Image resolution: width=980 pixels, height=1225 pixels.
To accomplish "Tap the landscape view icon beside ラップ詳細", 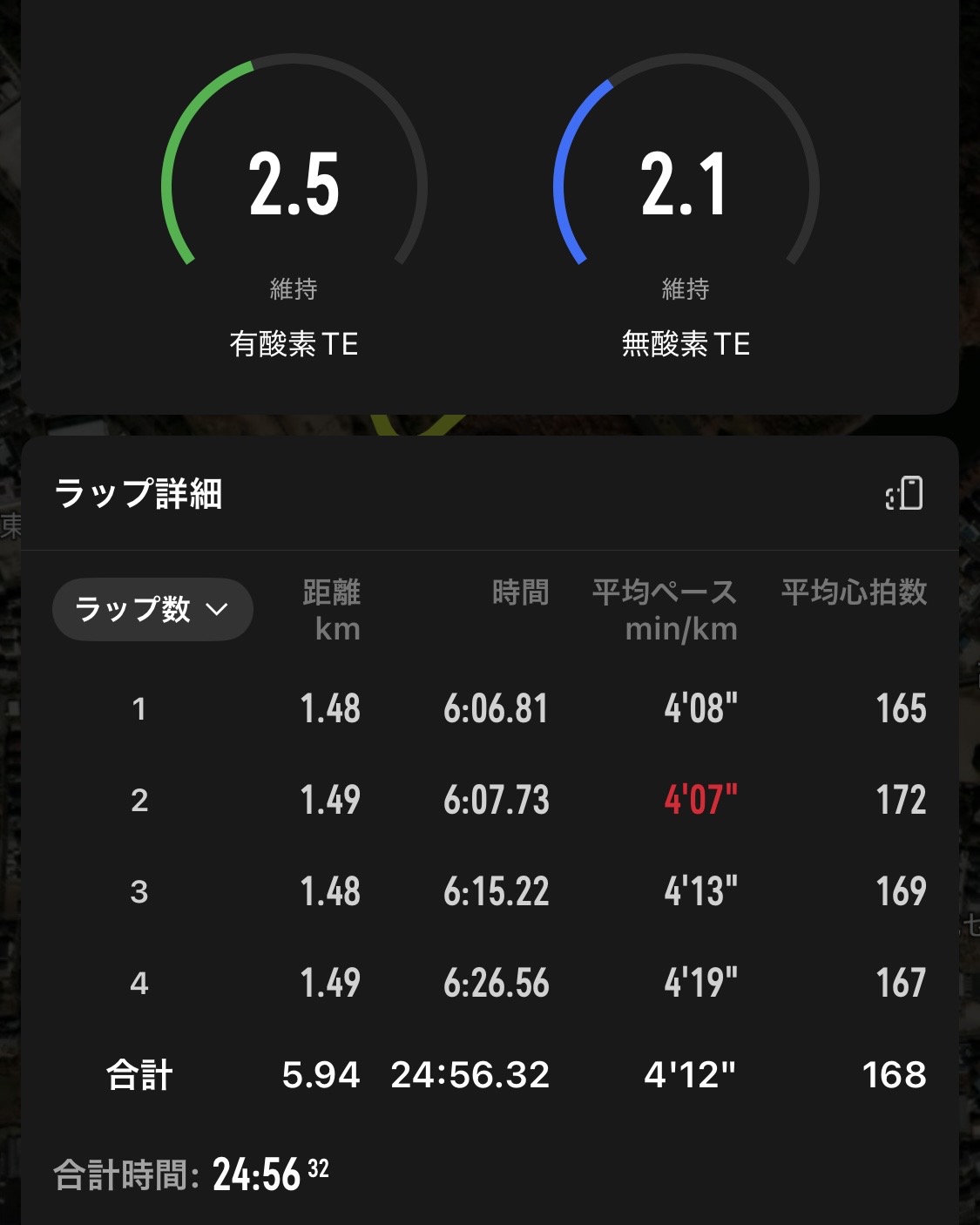I will [904, 493].
